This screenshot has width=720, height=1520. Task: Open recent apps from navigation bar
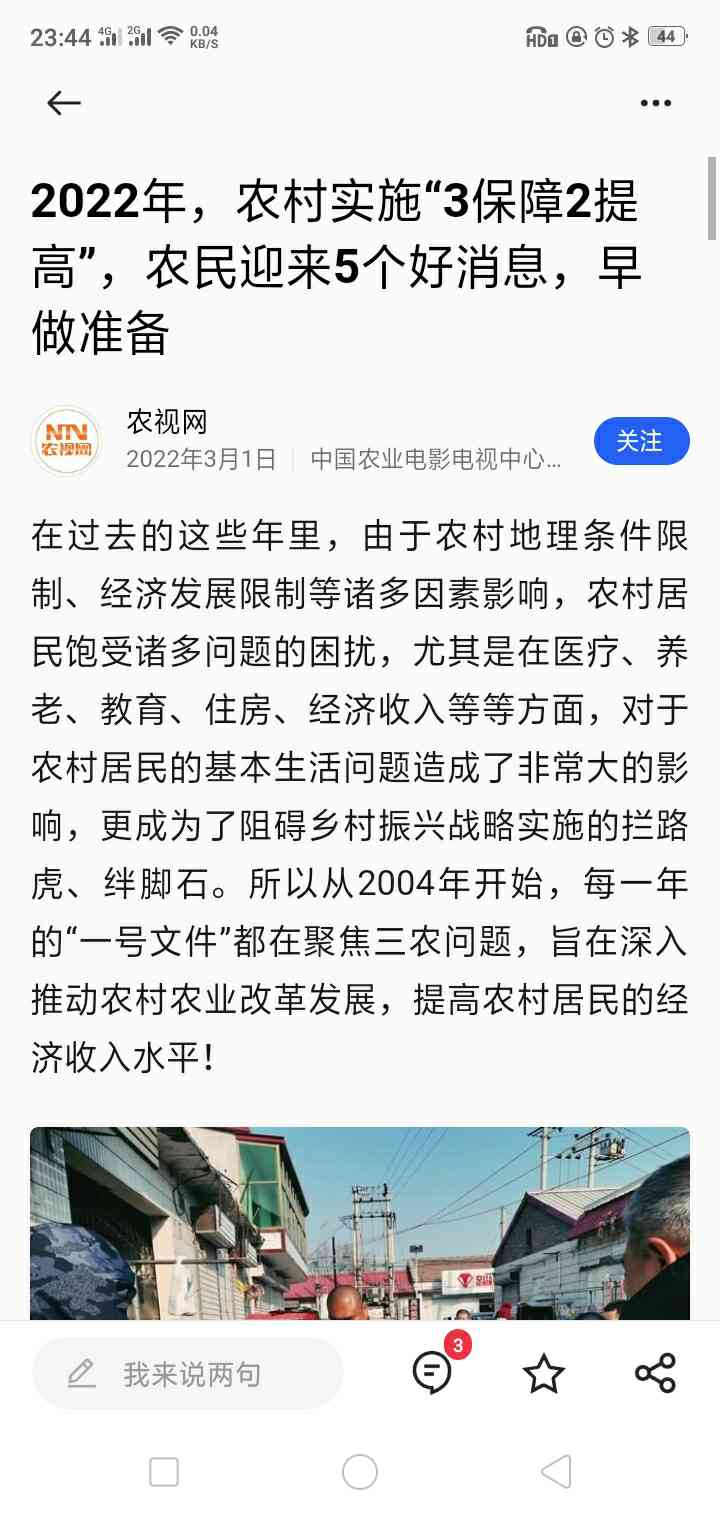164,1472
